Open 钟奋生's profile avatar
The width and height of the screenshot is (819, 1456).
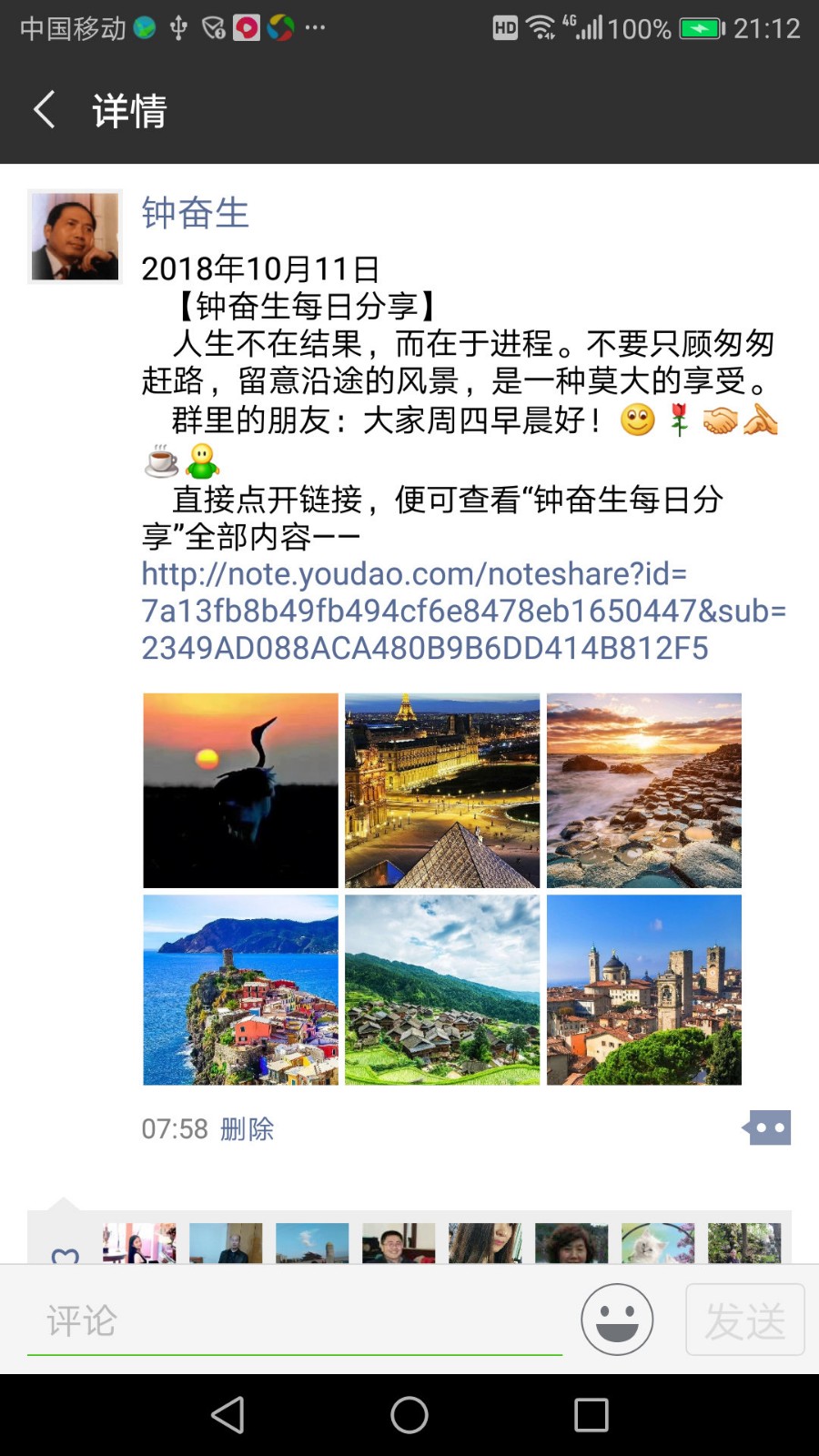click(x=75, y=237)
